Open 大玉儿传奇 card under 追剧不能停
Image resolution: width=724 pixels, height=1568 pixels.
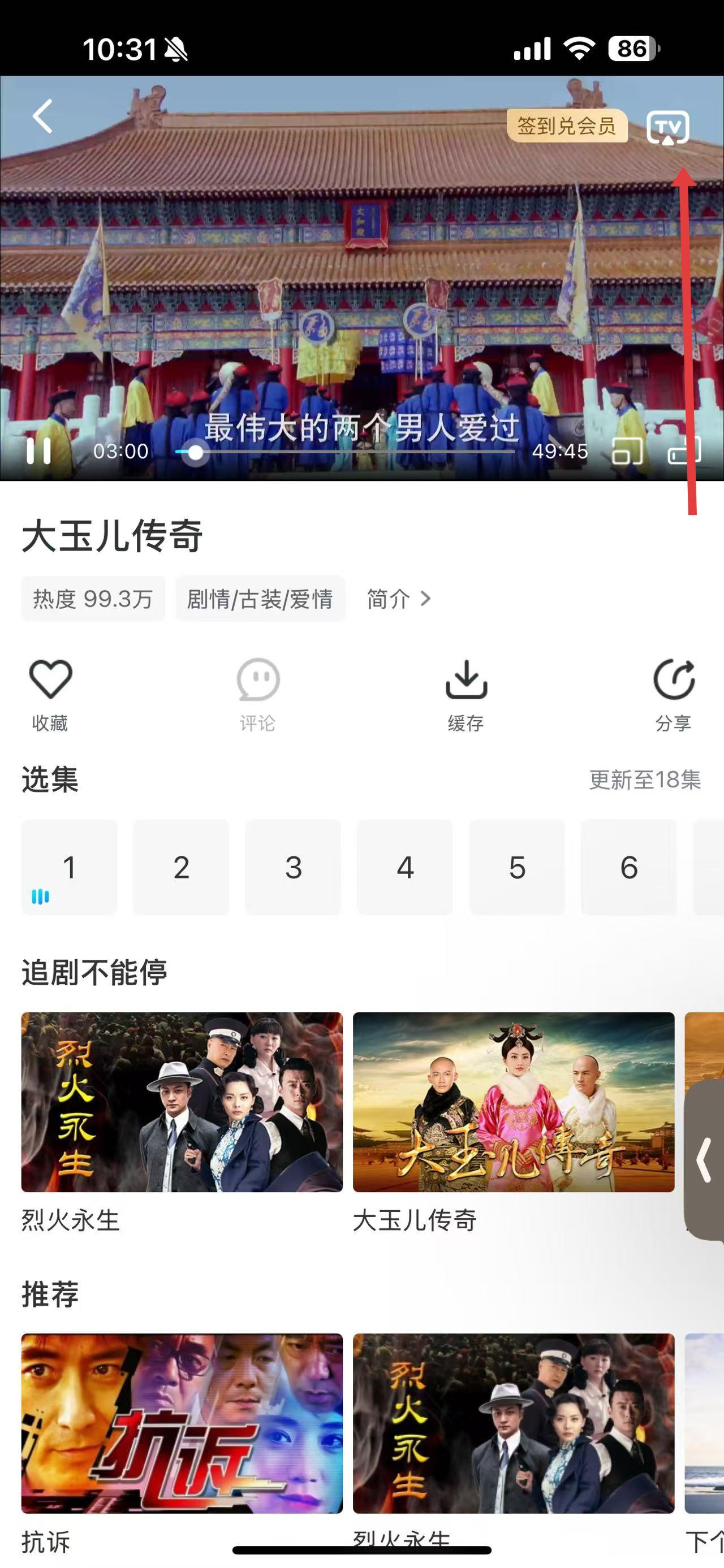tap(514, 1102)
